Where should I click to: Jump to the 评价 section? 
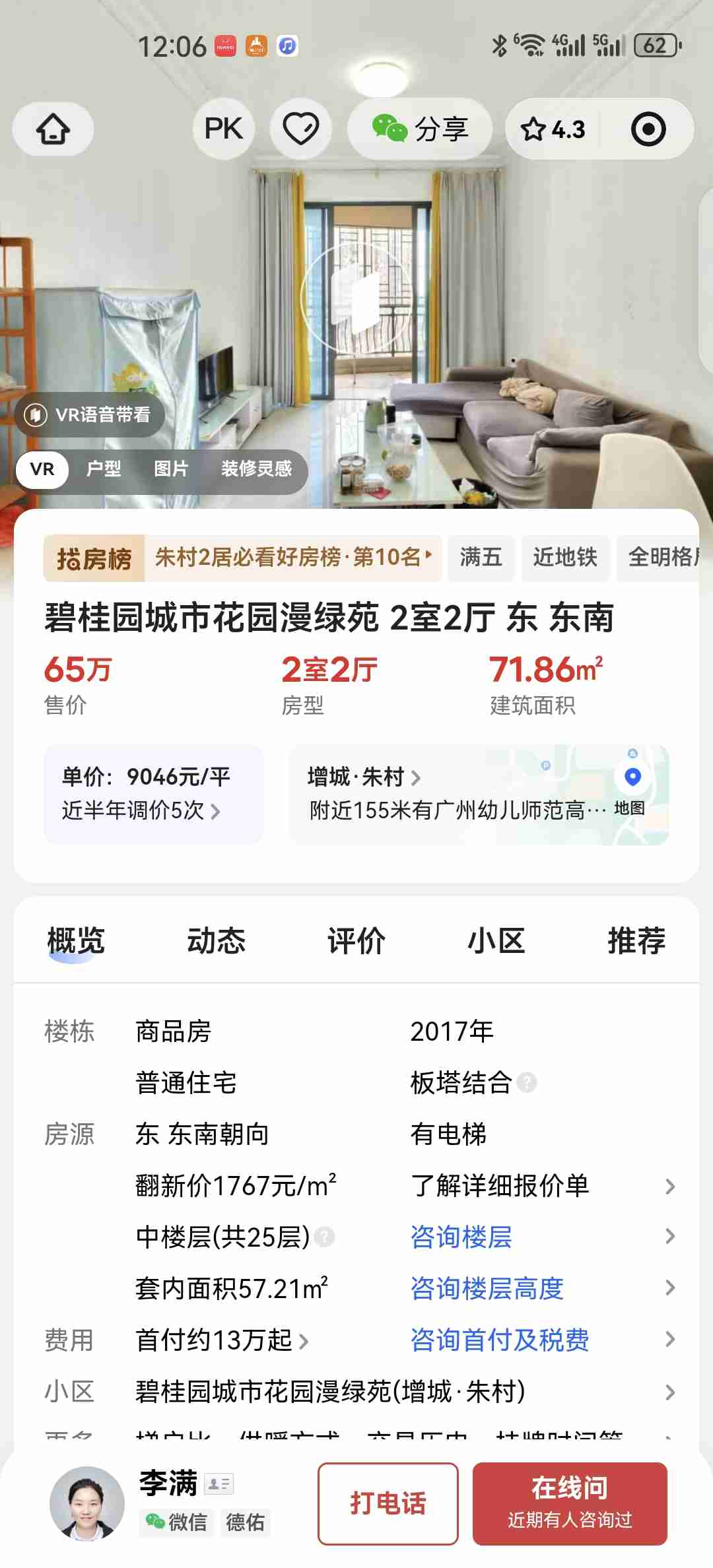tap(356, 940)
